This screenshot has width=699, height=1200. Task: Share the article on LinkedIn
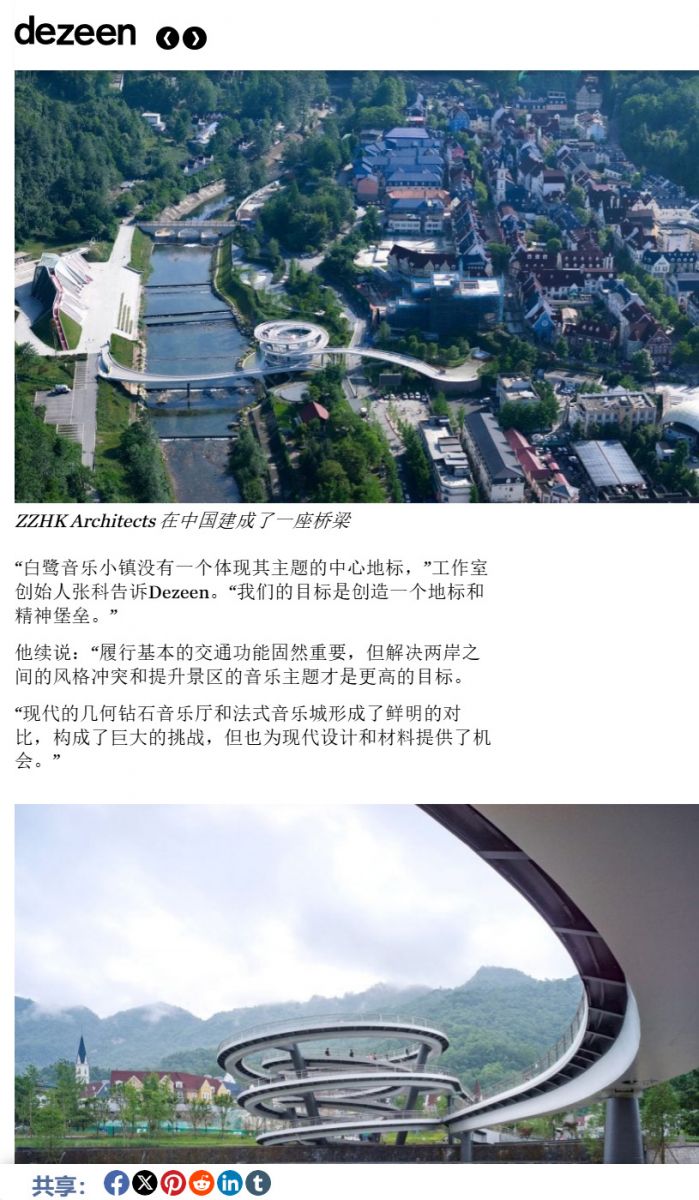230,1184
